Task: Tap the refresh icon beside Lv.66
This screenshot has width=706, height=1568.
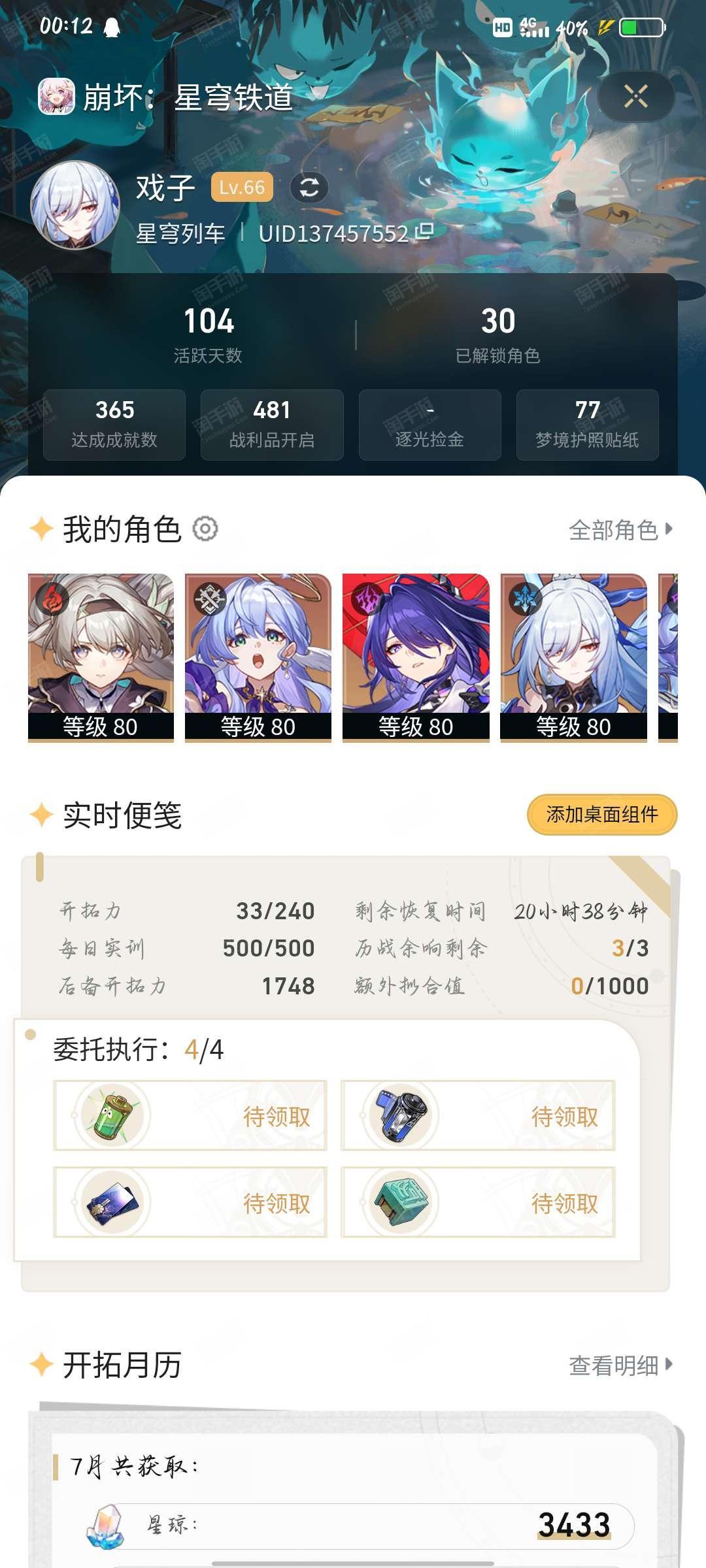Action: (309, 188)
